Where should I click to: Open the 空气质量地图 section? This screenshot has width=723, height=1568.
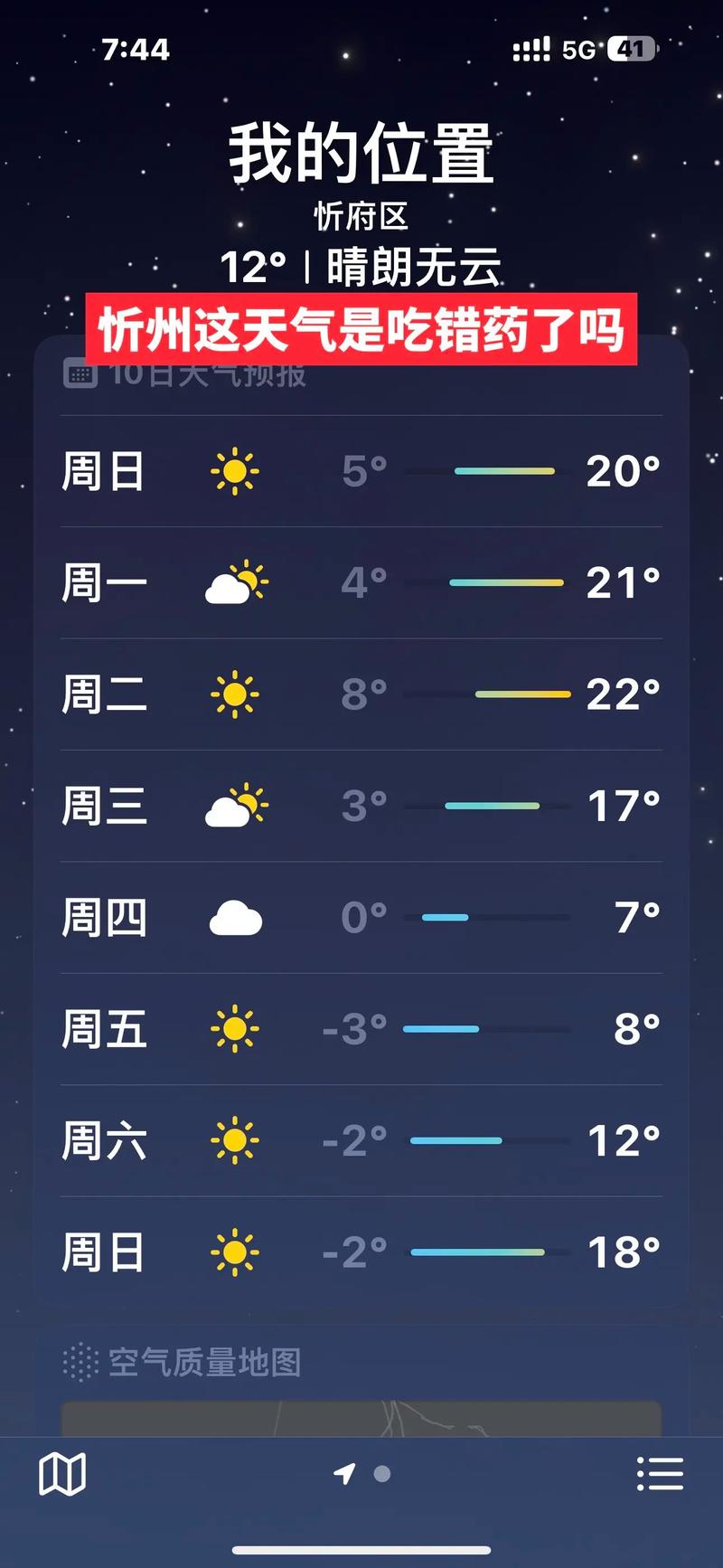tap(207, 1357)
